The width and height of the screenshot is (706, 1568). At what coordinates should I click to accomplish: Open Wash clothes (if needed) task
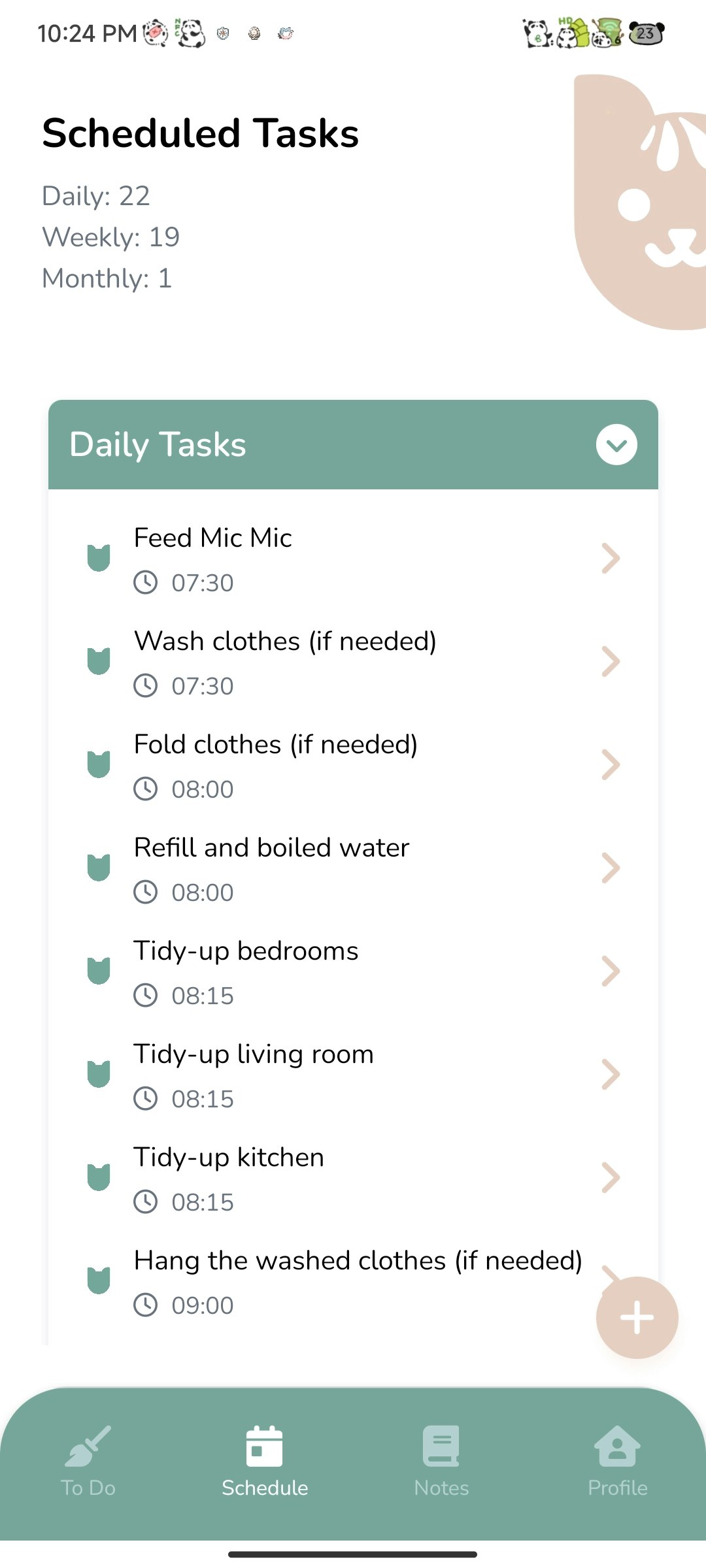[x=353, y=662]
